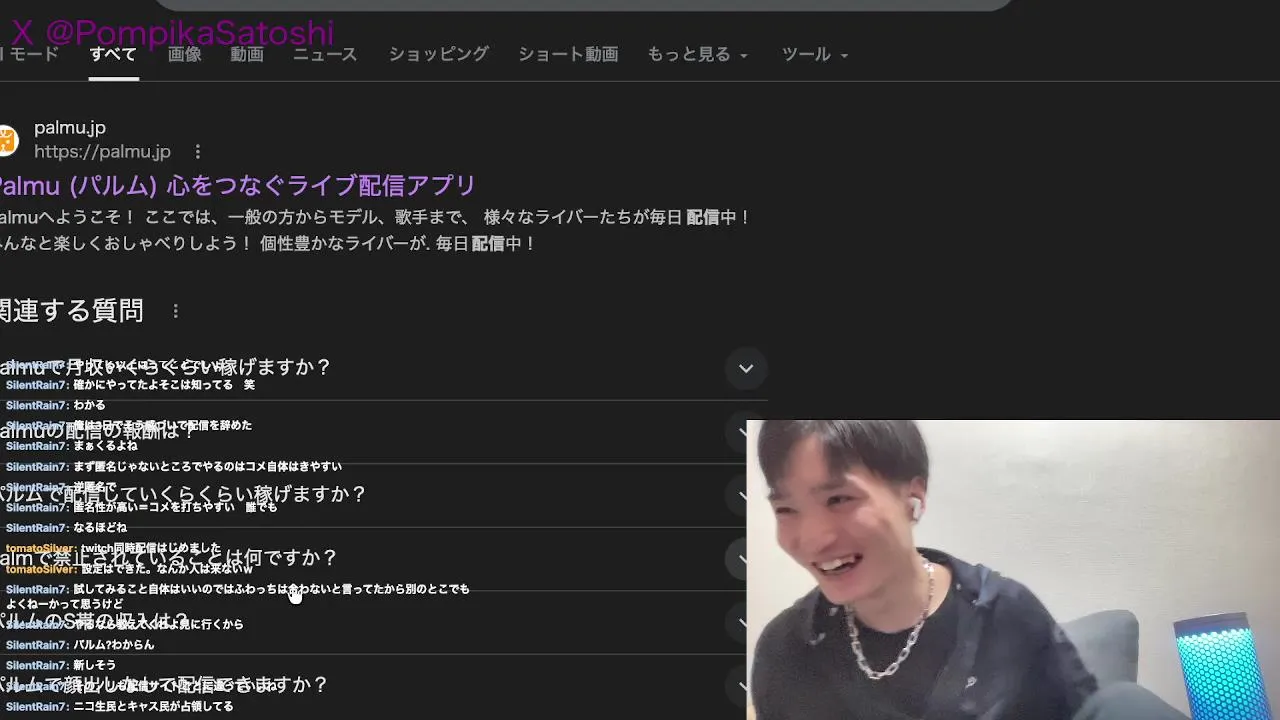This screenshot has width=1280, height=720.
Task: Switch to the 画像 tab
Action: tap(184, 54)
